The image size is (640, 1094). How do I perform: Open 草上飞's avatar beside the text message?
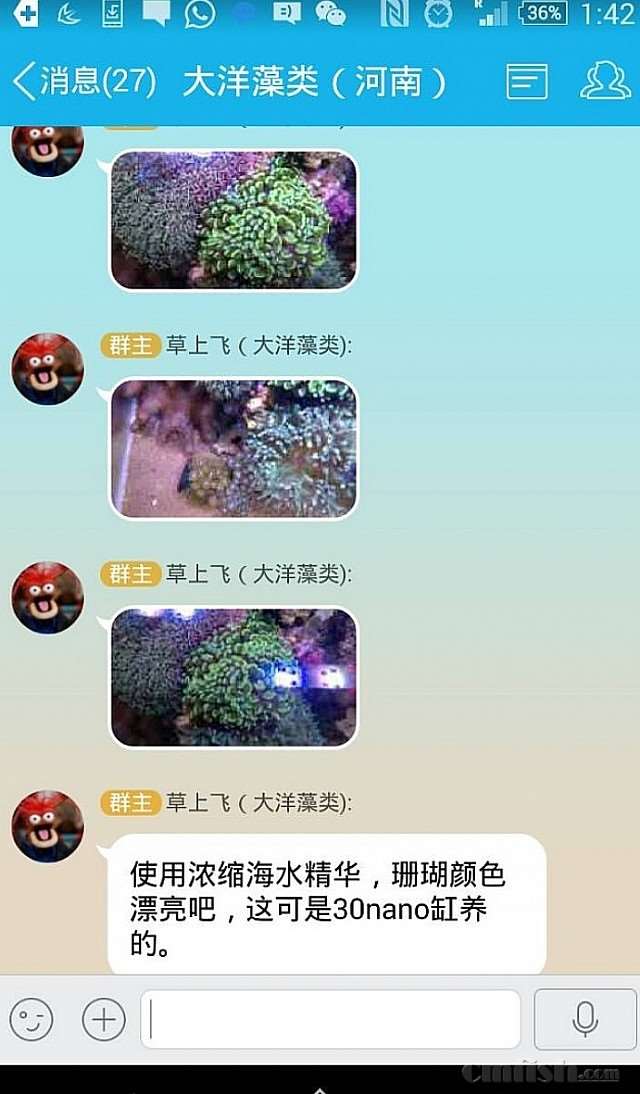47,826
